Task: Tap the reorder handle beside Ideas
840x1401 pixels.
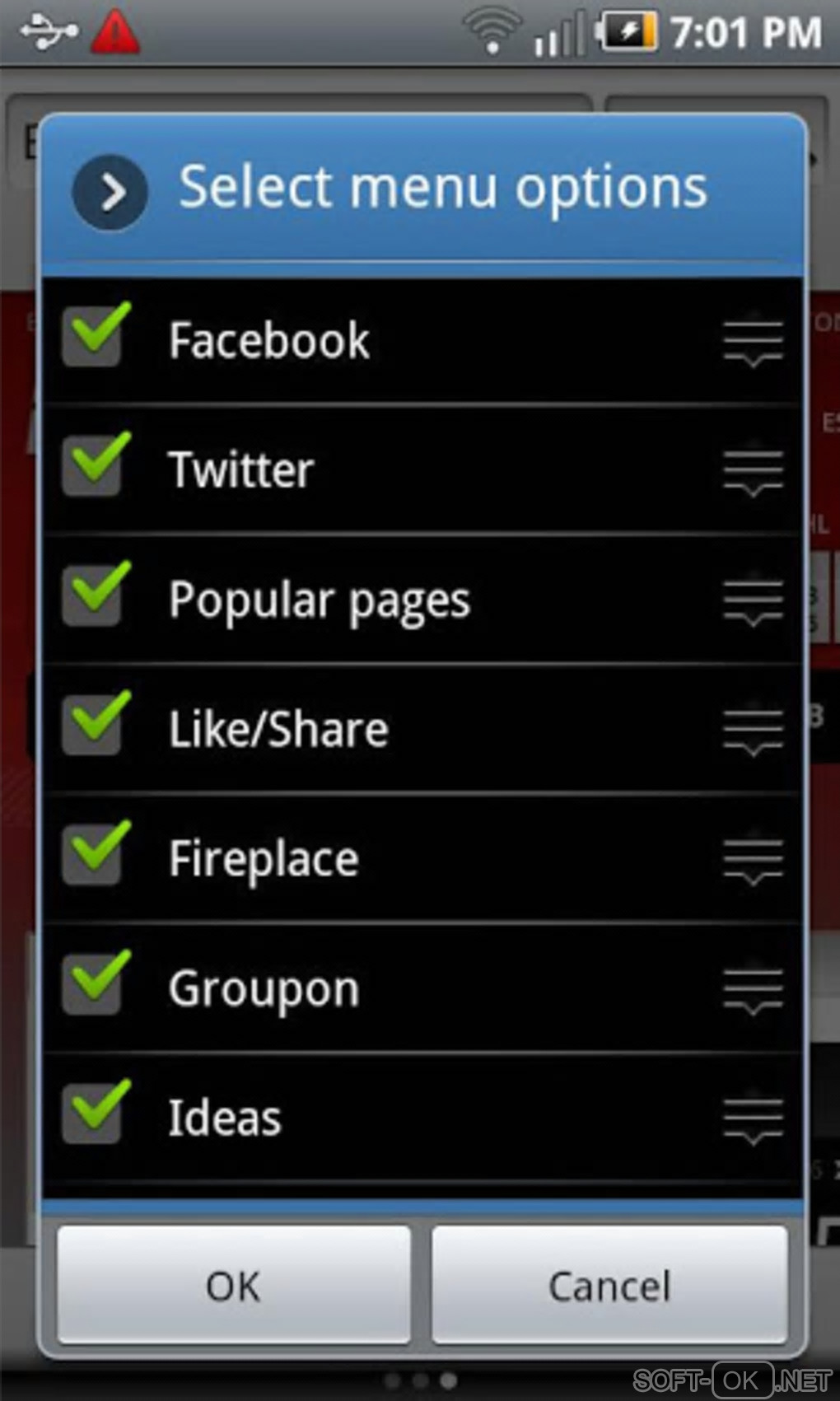Action: click(753, 1118)
